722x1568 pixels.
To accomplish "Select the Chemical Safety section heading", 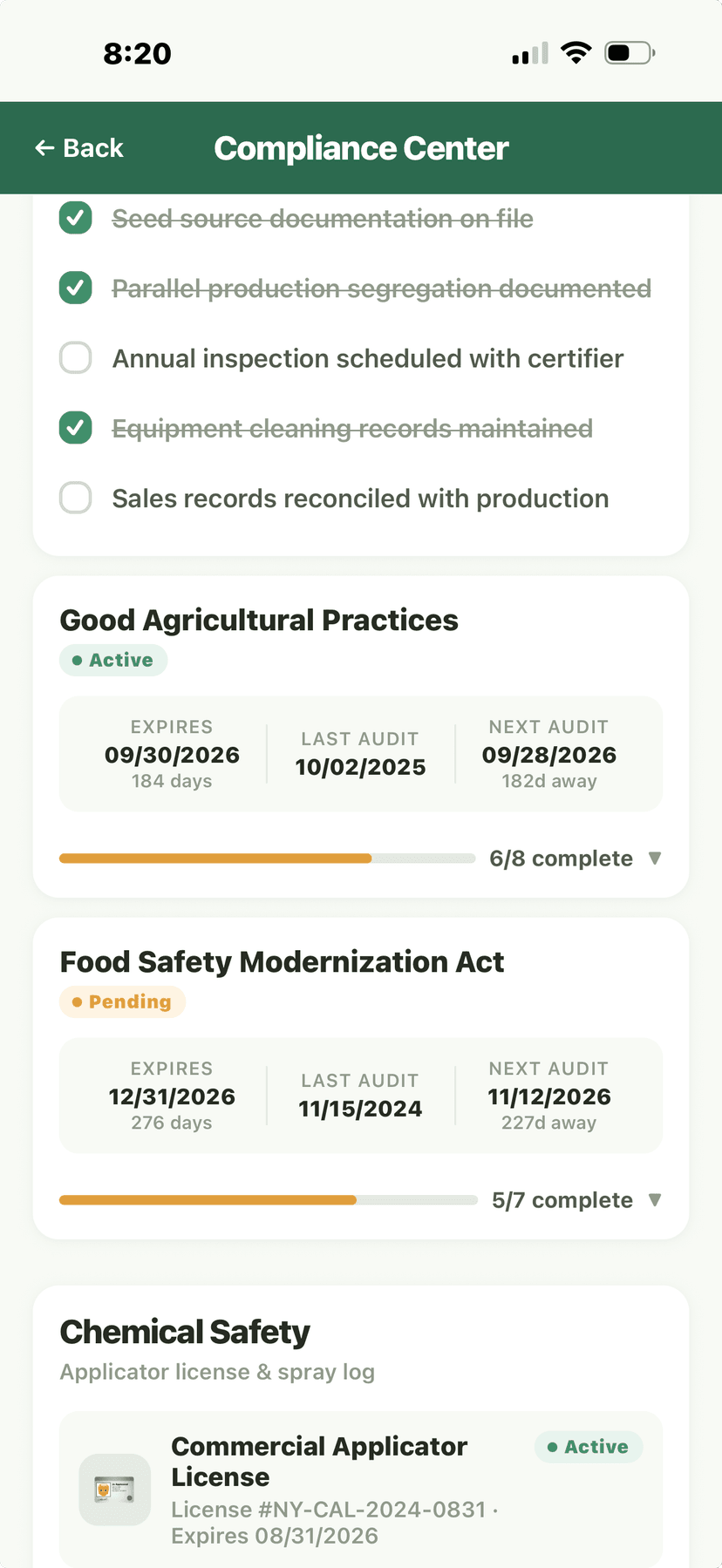I will click(184, 1331).
